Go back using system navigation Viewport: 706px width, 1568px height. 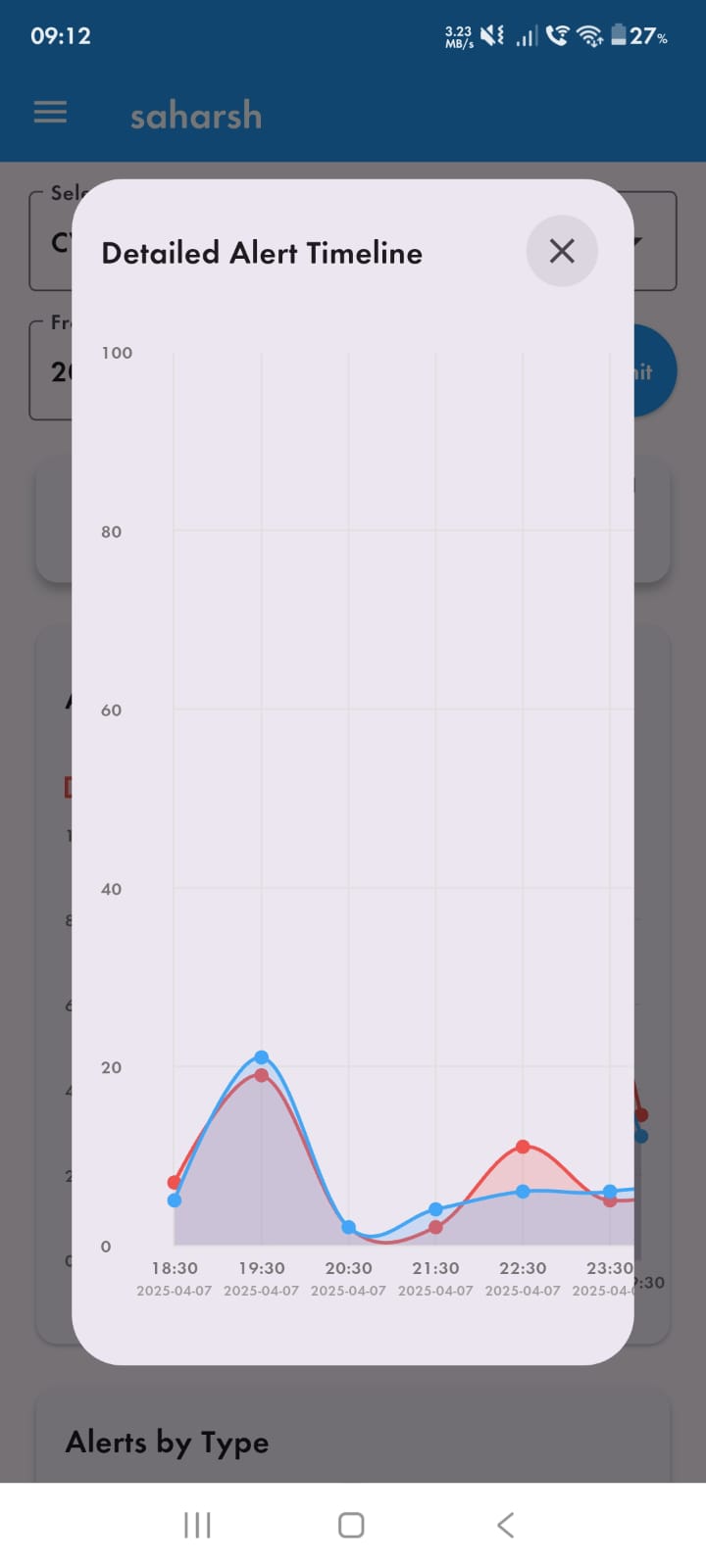[x=505, y=1525]
